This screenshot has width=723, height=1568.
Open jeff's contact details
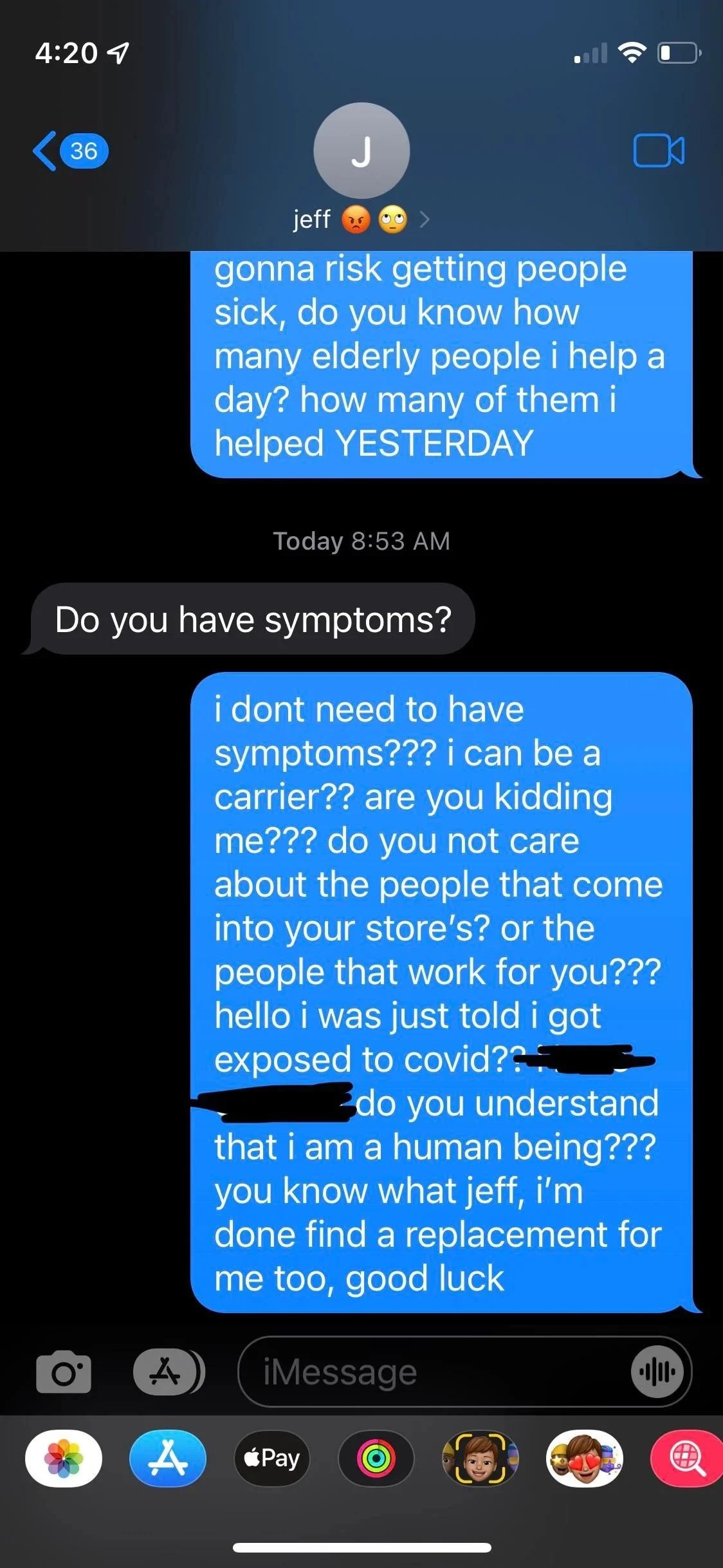361,167
